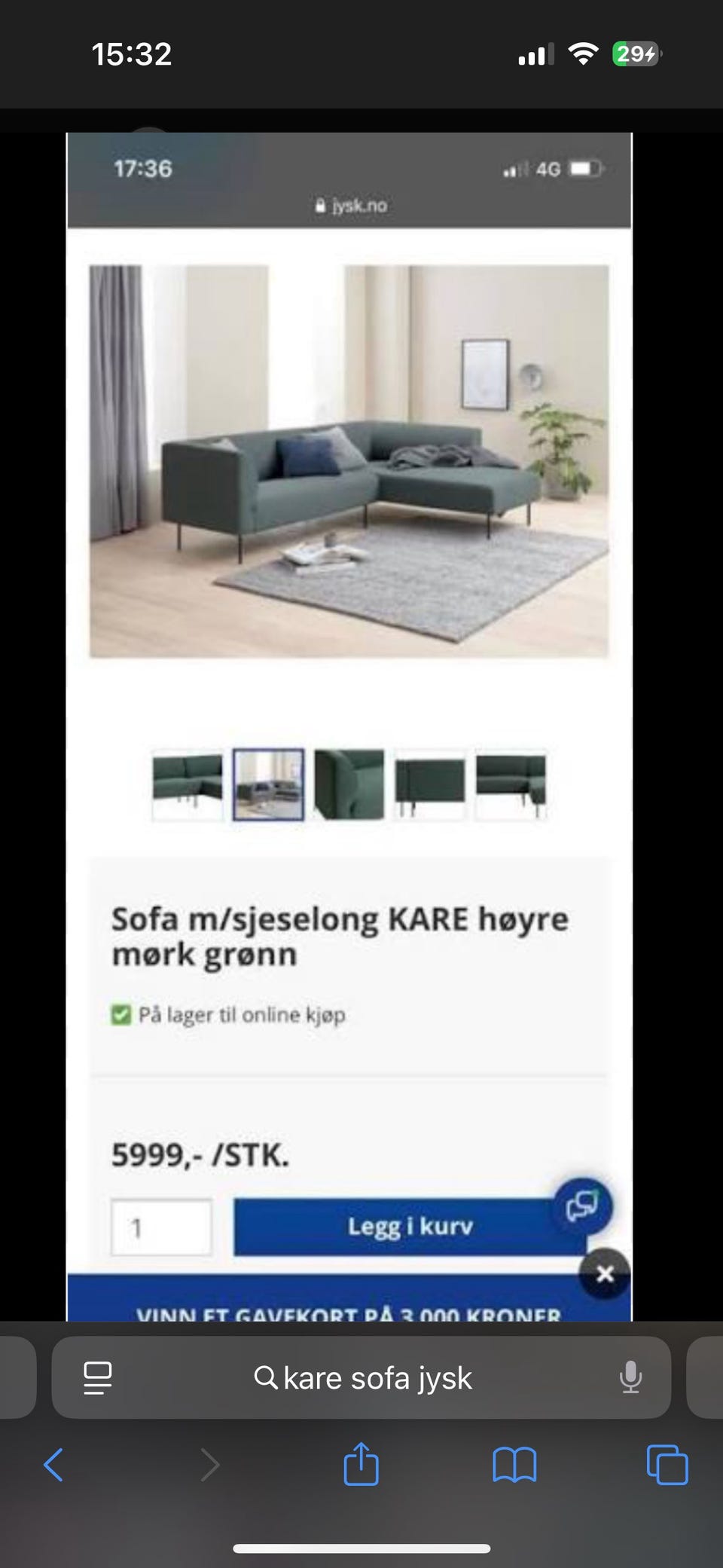
Task: Tap the price label '5999,- /STK.'
Action: (200, 1153)
